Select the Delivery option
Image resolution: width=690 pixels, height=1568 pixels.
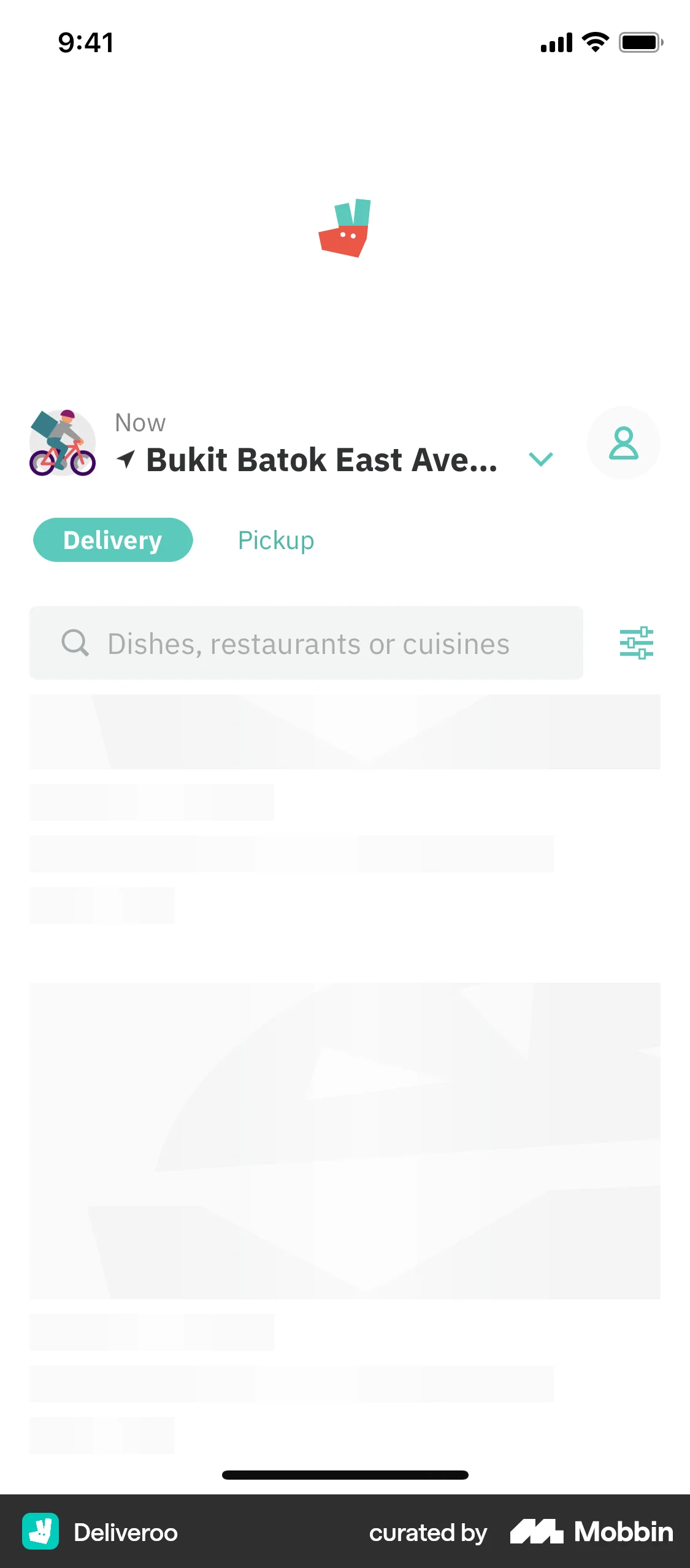point(113,540)
